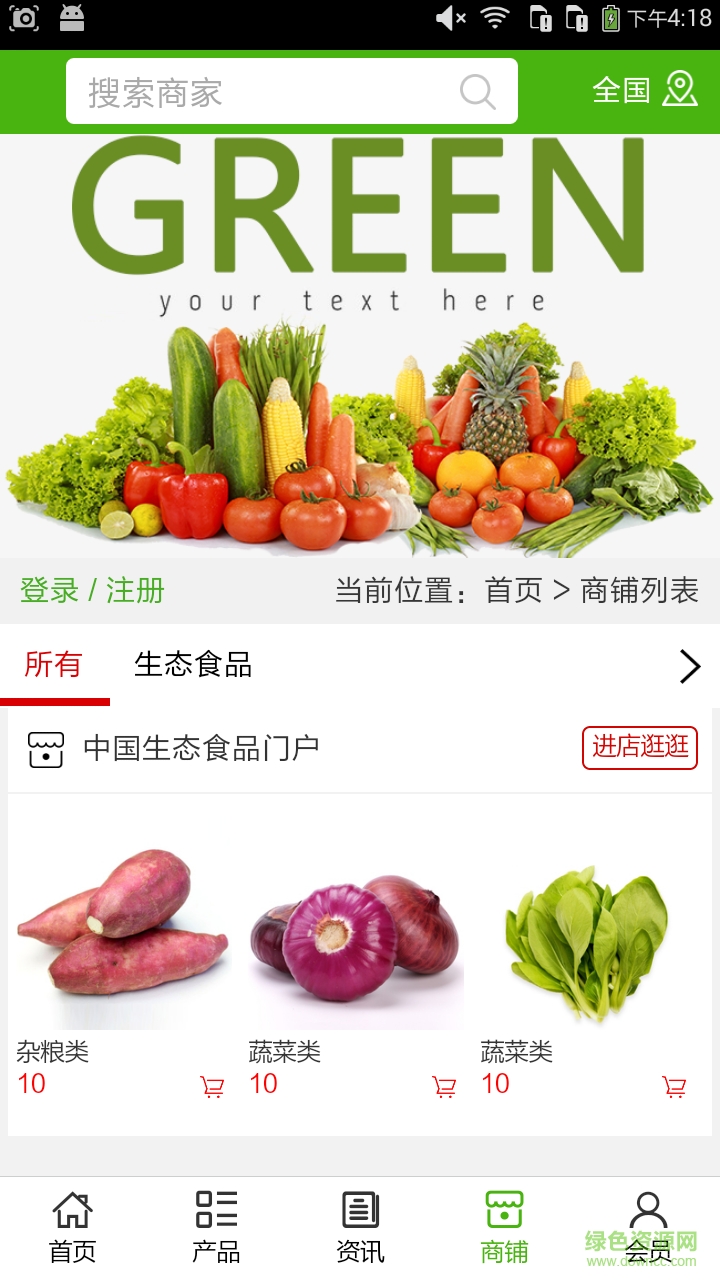Expand more categories with the arrow
Screen dimensions: 720x1280
pyautogui.click(x=689, y=666)
